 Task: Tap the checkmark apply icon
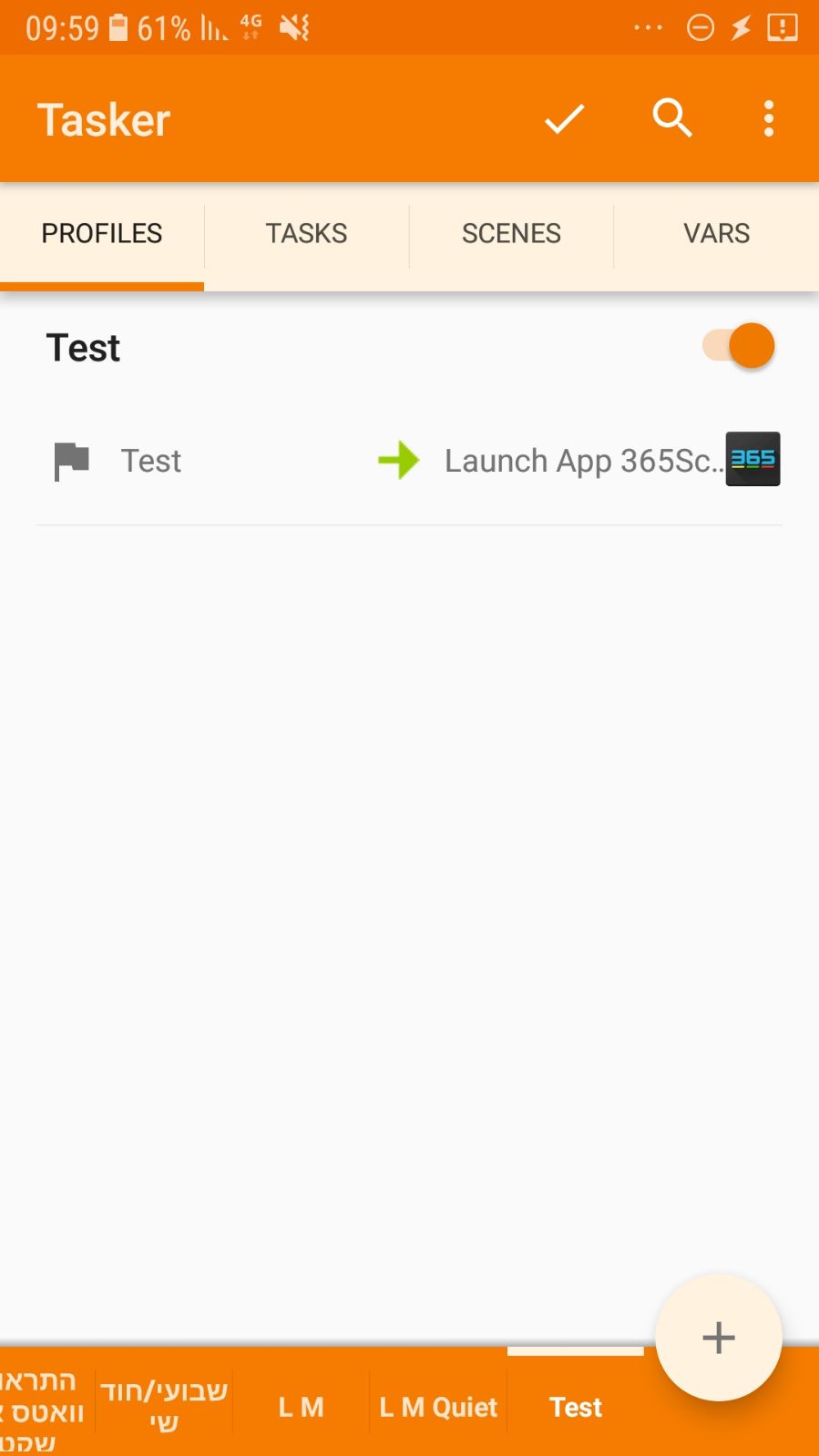coord(565,118)
